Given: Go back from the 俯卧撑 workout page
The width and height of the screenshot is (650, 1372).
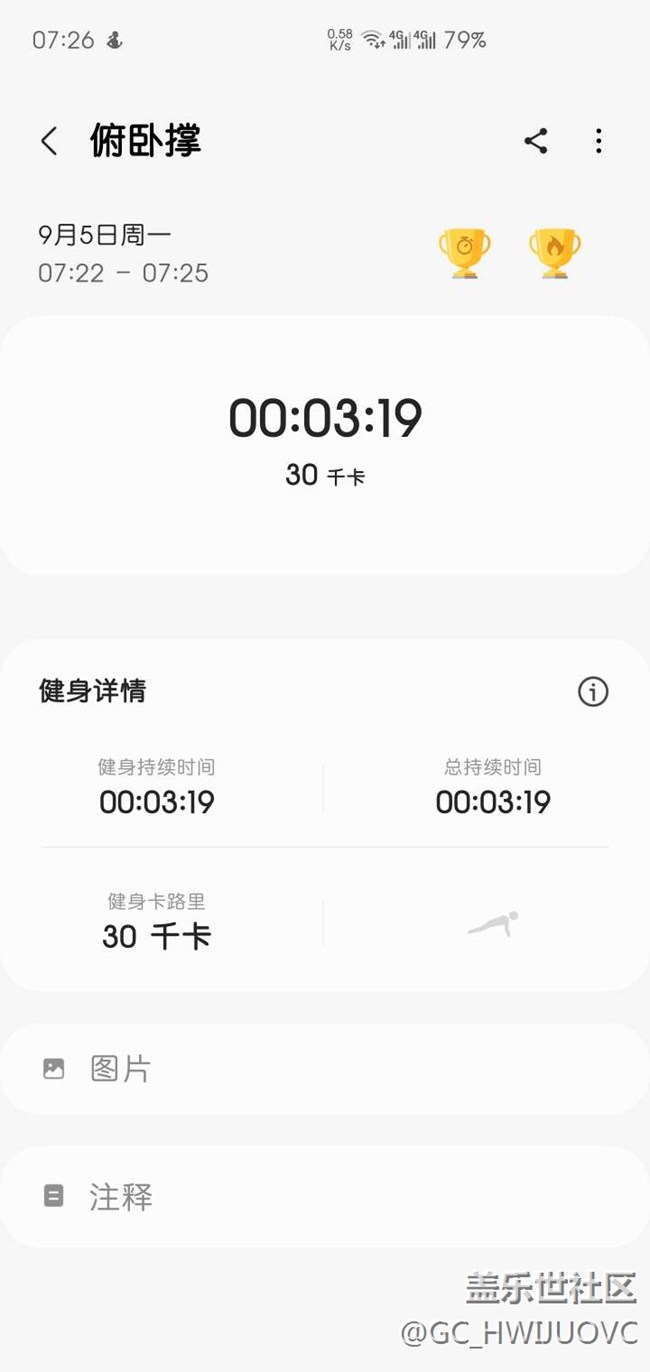Looking at the screenshot, I should pyautogui.click(x=49, y=141).
